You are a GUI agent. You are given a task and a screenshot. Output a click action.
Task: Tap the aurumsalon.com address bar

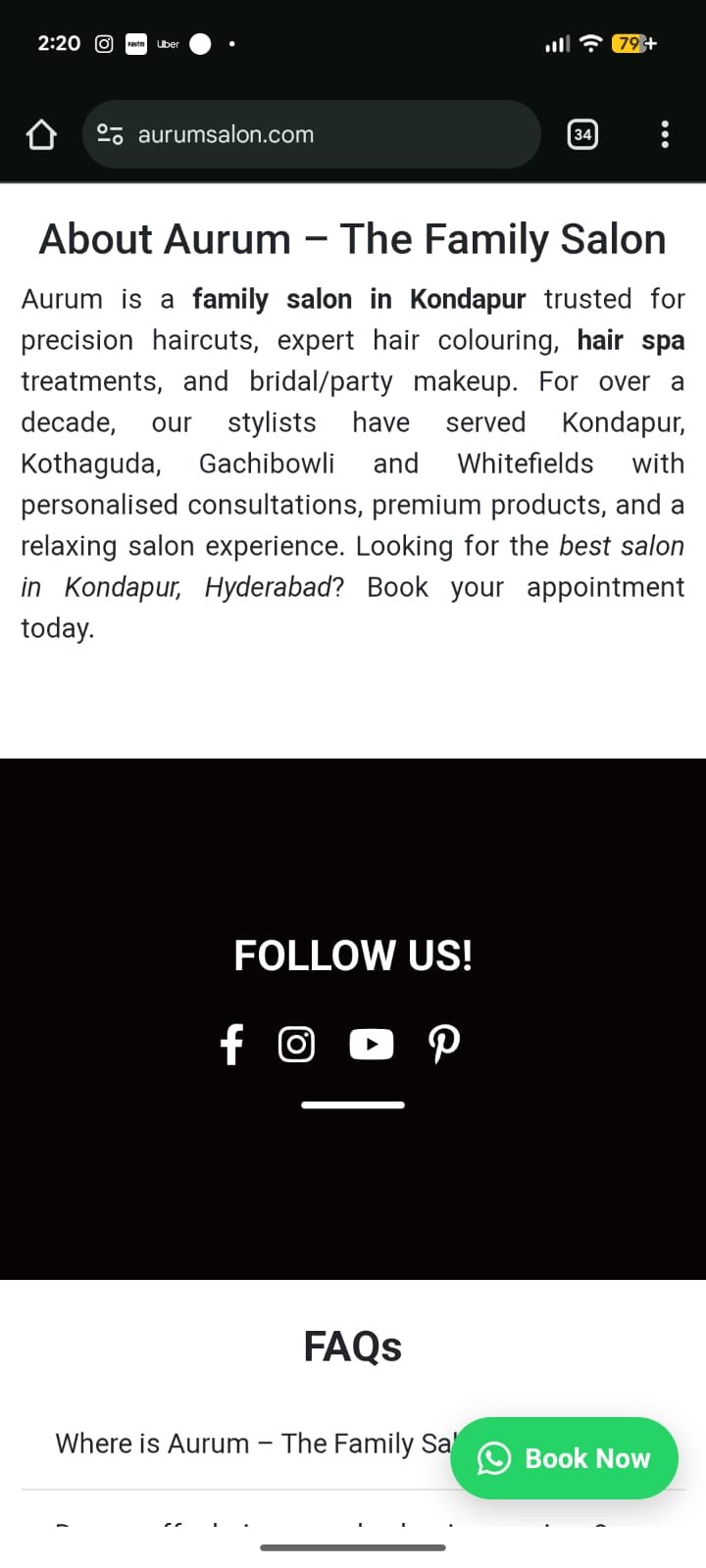324,134
